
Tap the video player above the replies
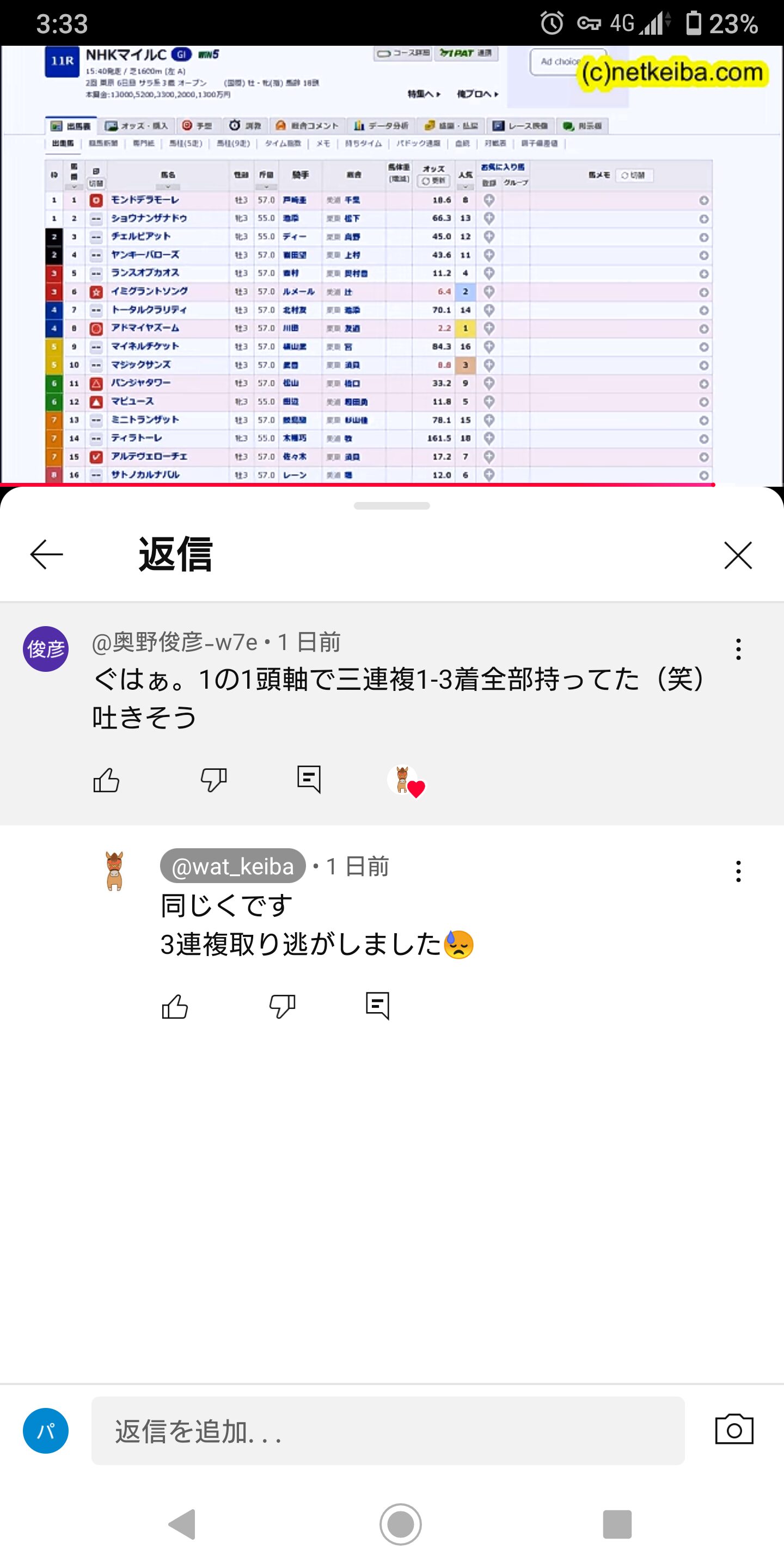[x=392, y=265]
